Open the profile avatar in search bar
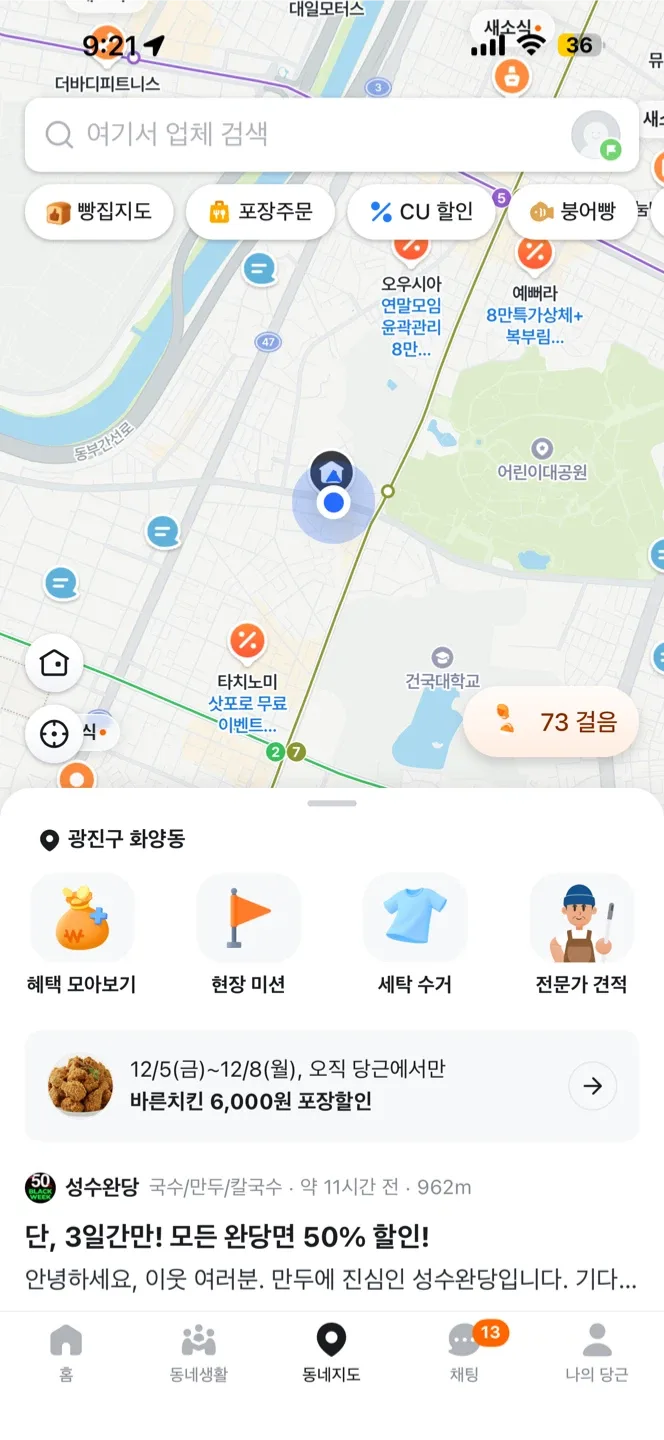Viewport: 664px width, 1440px height. (595, 135)
